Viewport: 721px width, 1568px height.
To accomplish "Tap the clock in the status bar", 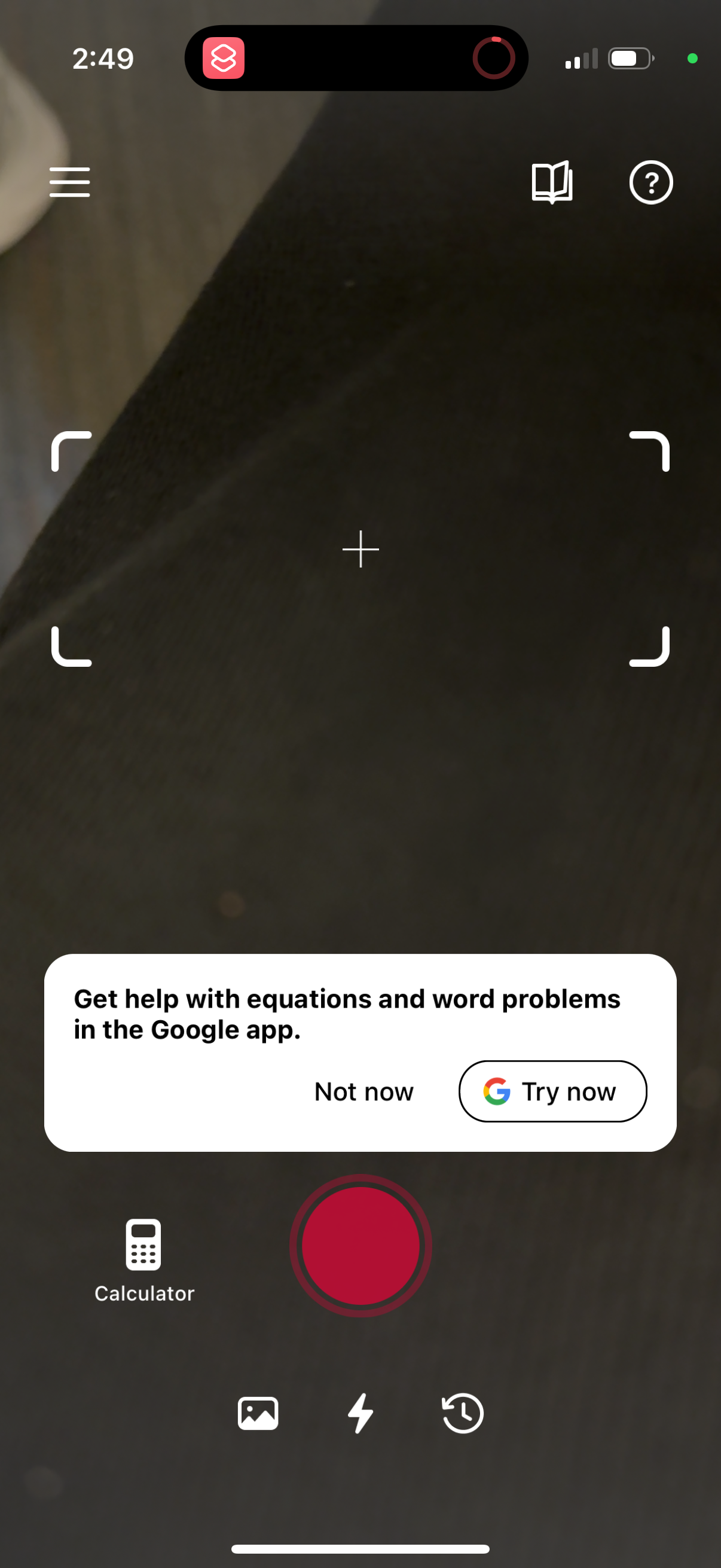I will [103, 58].
